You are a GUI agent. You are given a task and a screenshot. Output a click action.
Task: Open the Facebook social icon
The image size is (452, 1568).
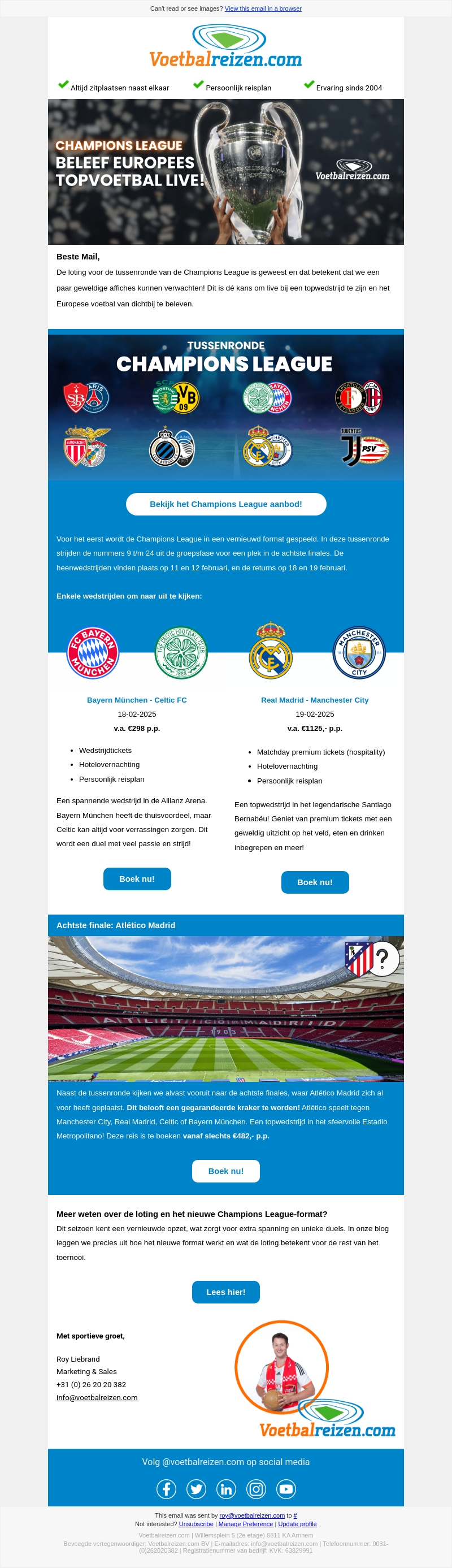[166, 1489]
